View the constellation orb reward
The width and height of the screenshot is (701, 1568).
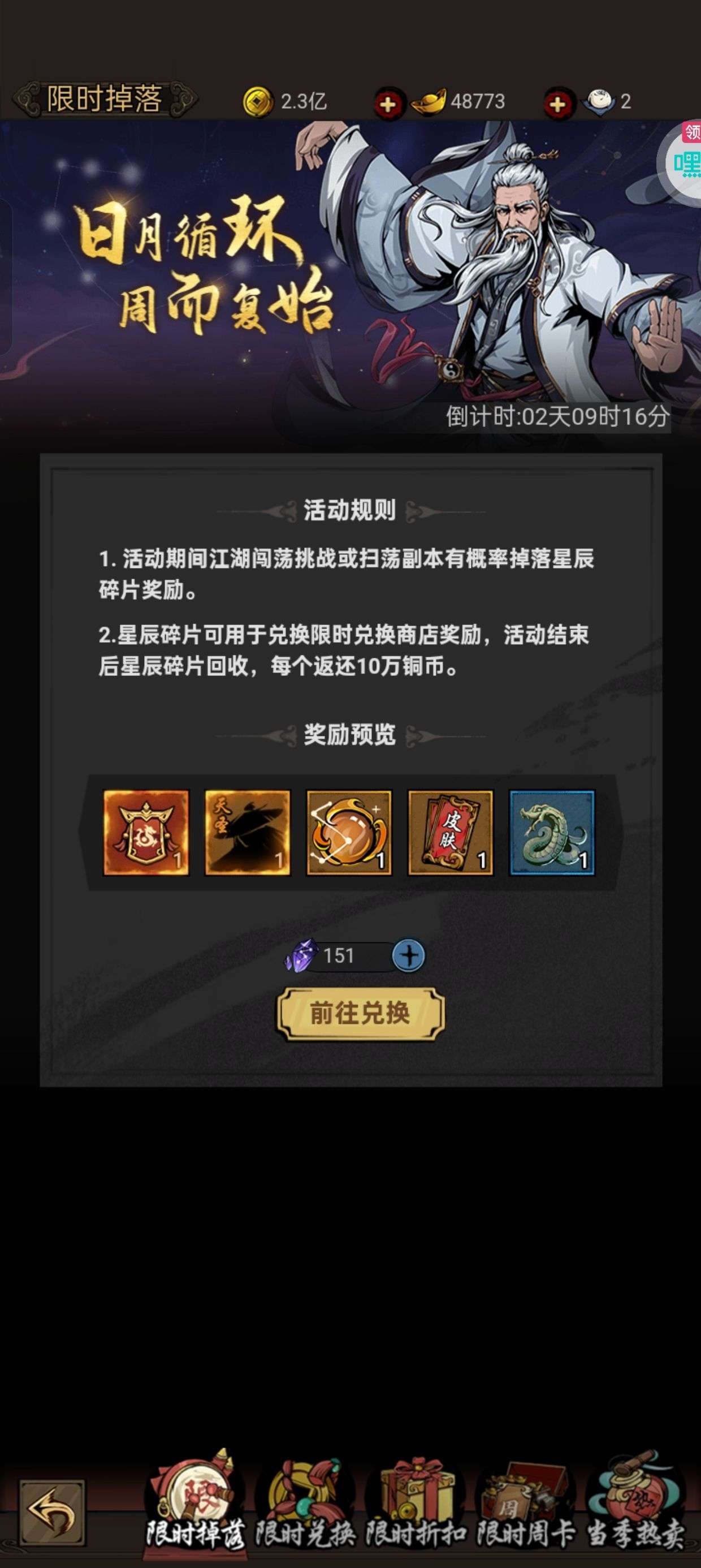click(349, 832)
